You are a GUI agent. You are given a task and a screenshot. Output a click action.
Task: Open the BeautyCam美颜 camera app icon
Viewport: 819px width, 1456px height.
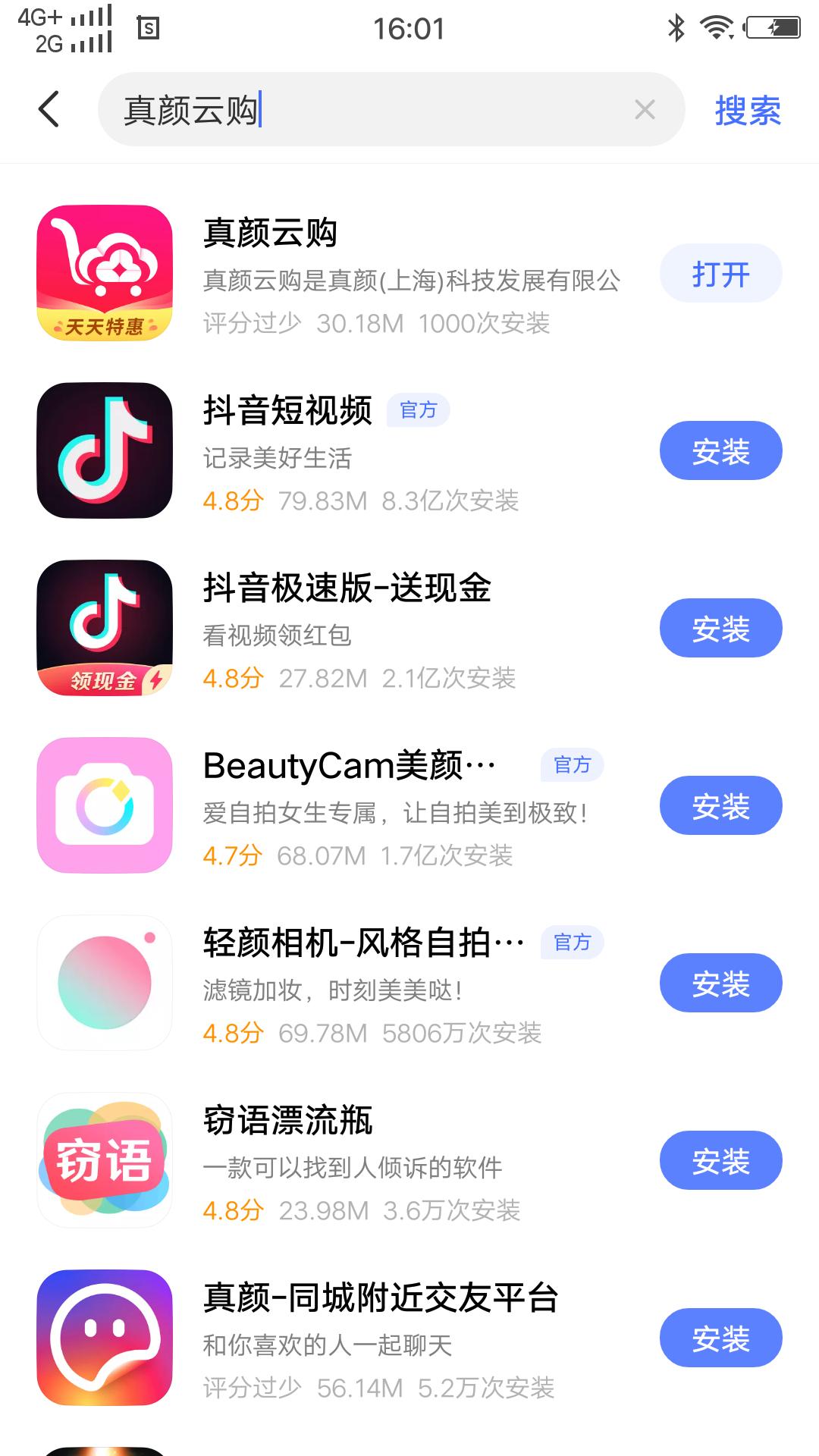tap(104, 805)
